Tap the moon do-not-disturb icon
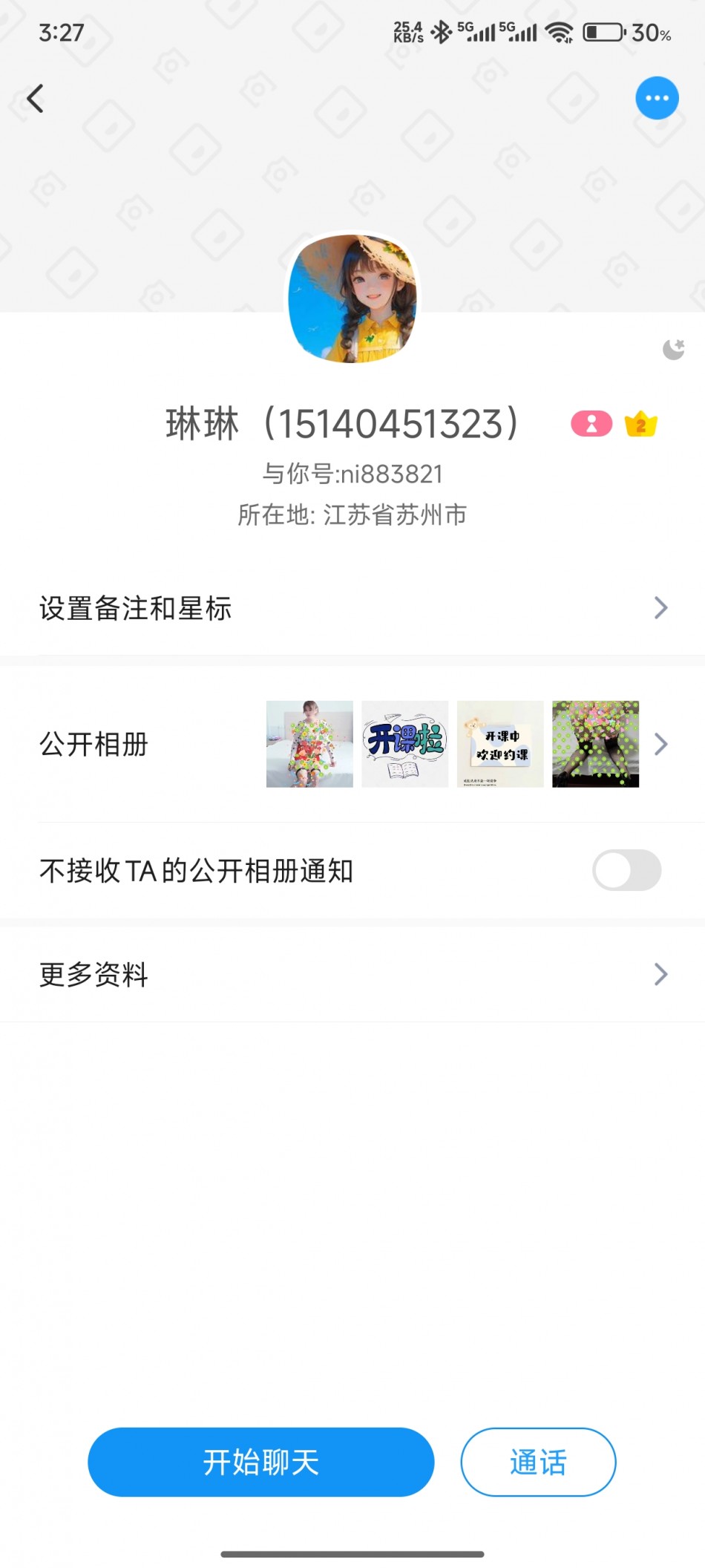The height and width of the screenshot is (1568, 705). click(x=673, y=349)
